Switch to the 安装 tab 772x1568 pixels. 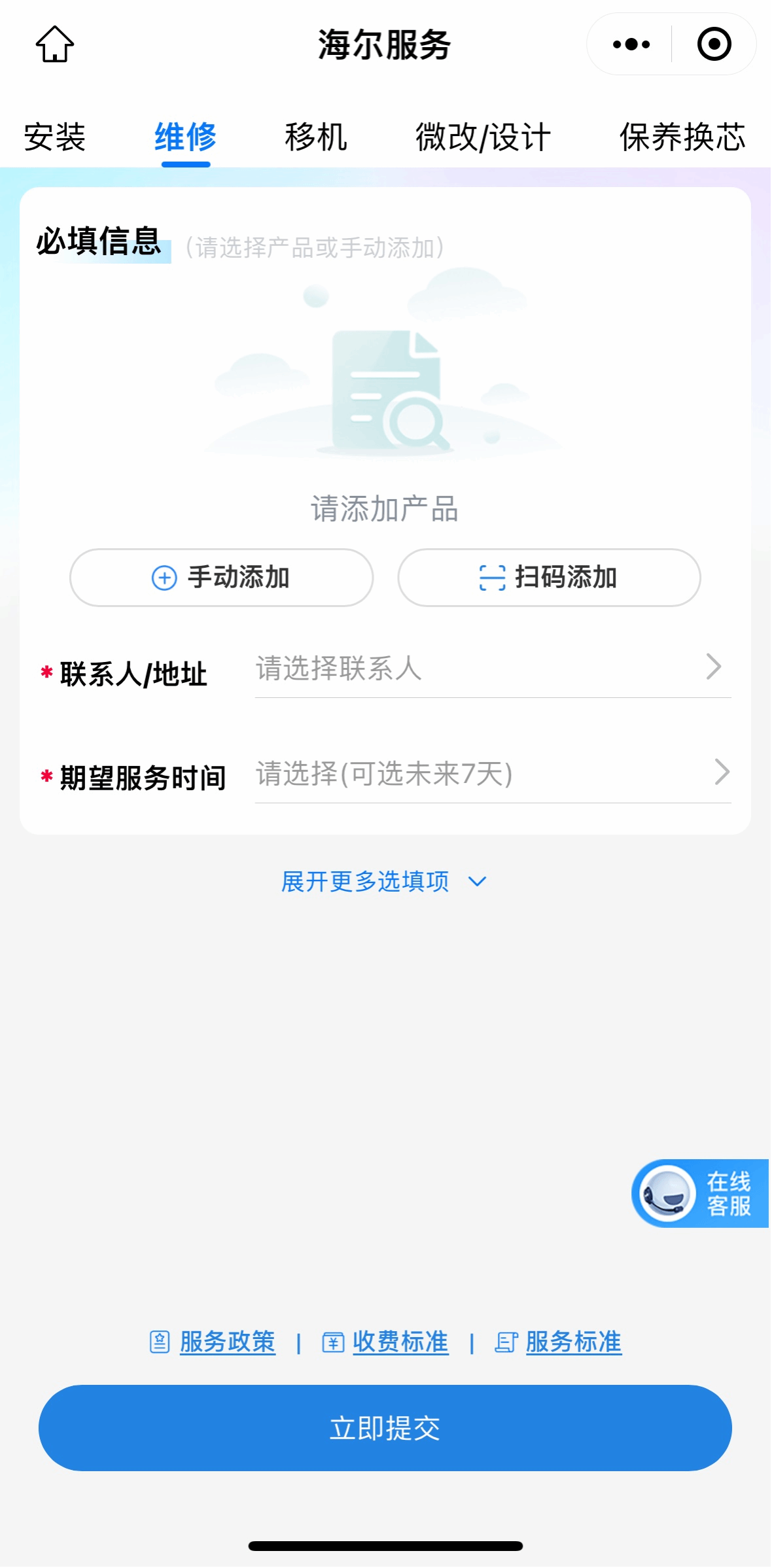(55, 137)
